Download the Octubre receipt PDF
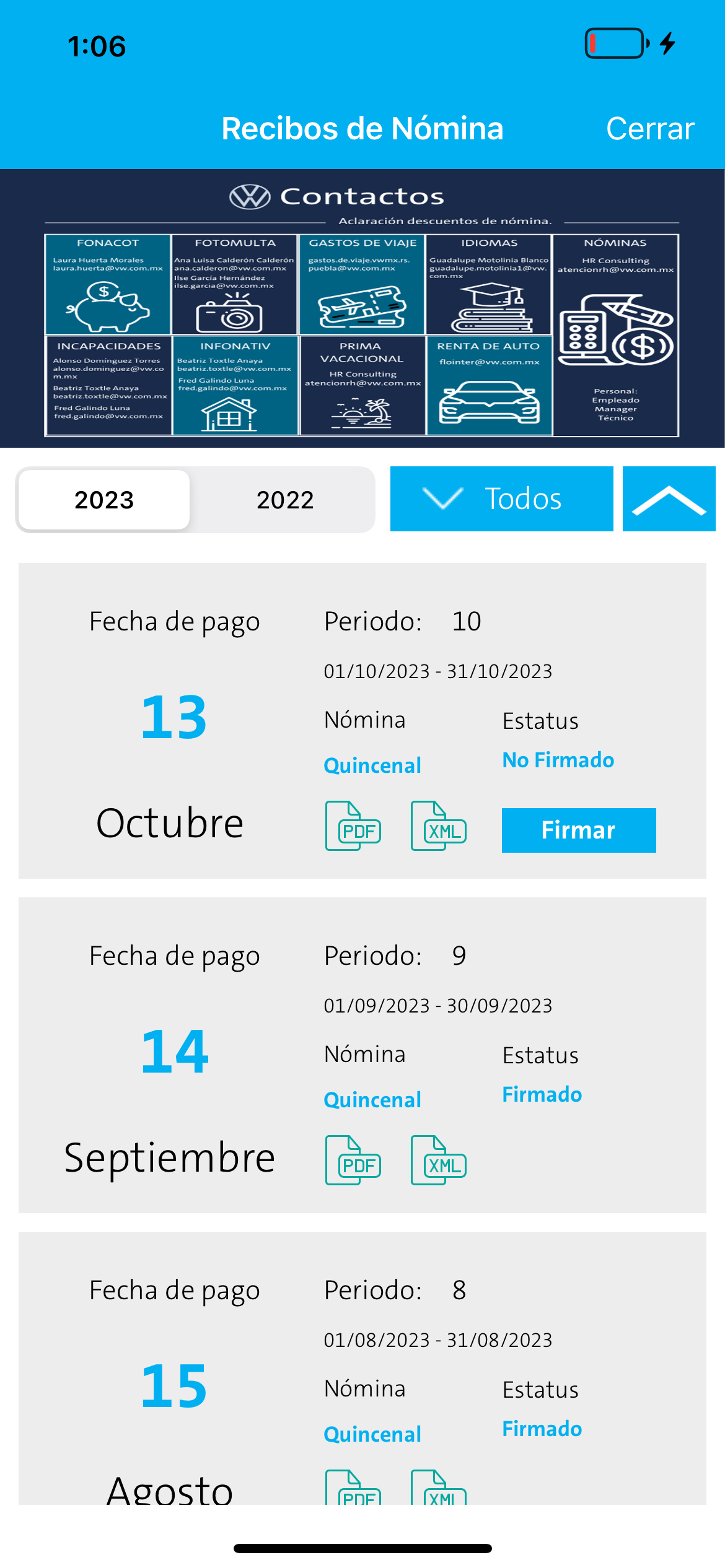The height and width of the screenshot is (1568, 725). pyautogui.click(x=353, y=825)
